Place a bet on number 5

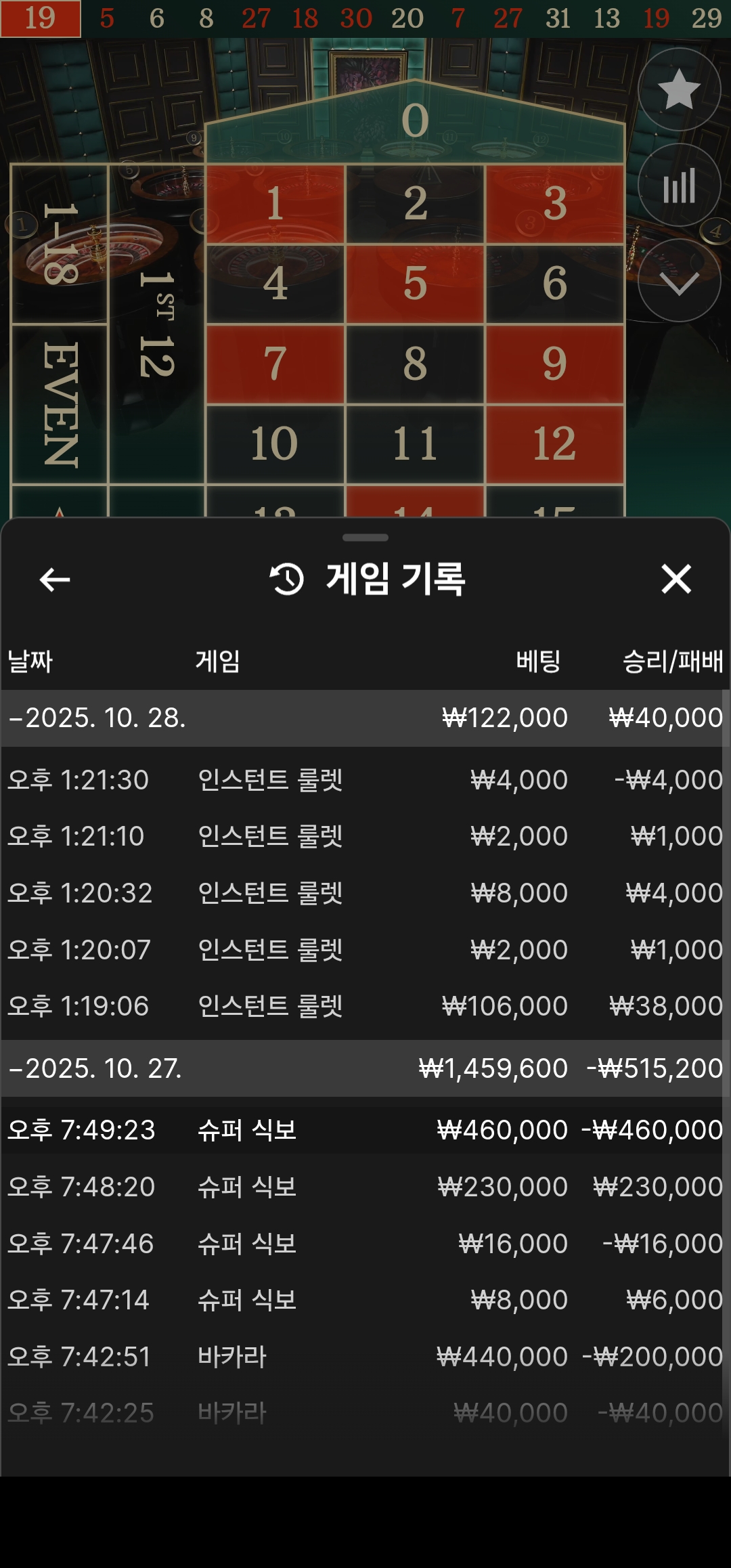coord(415,284)
